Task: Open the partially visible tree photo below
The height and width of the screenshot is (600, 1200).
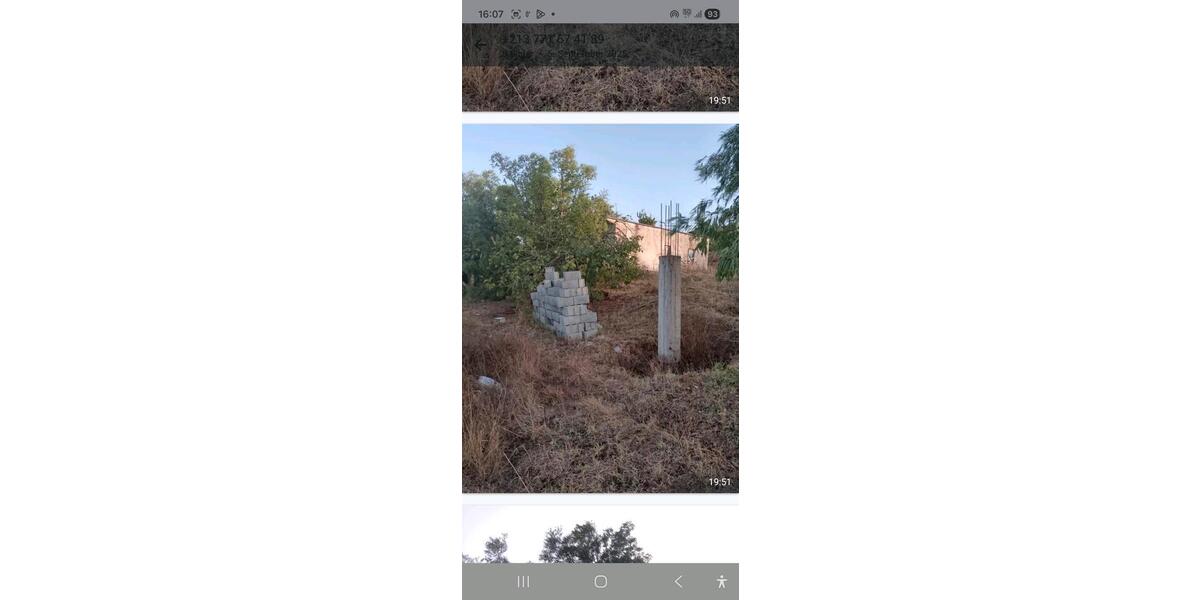Action: click(x=600, y=535)
